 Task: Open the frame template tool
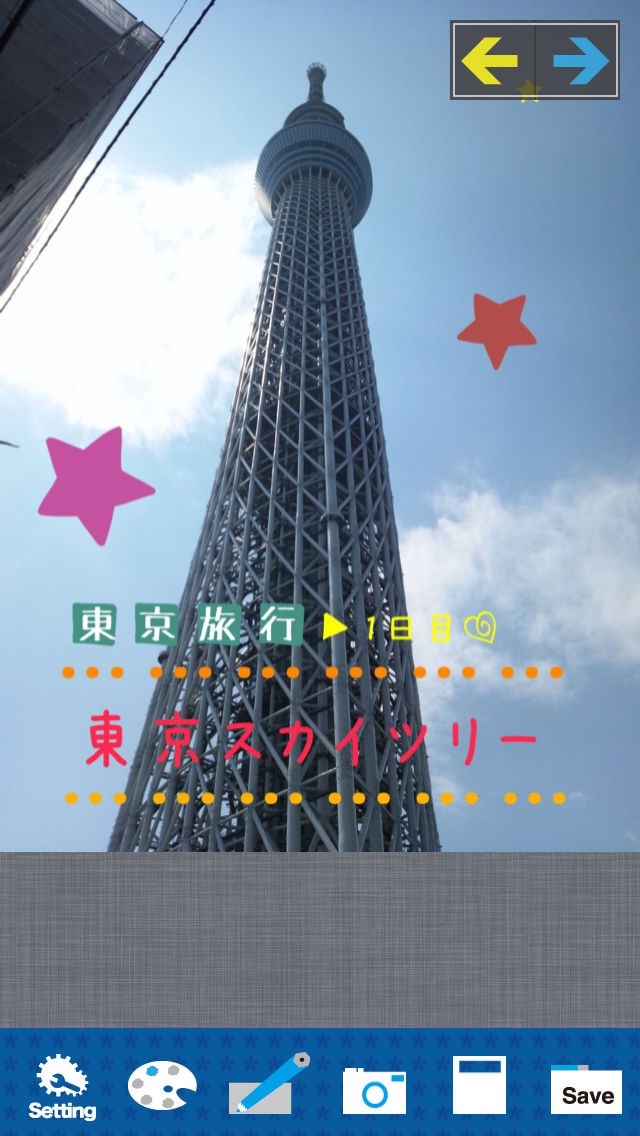click(x=479, y=1085)
